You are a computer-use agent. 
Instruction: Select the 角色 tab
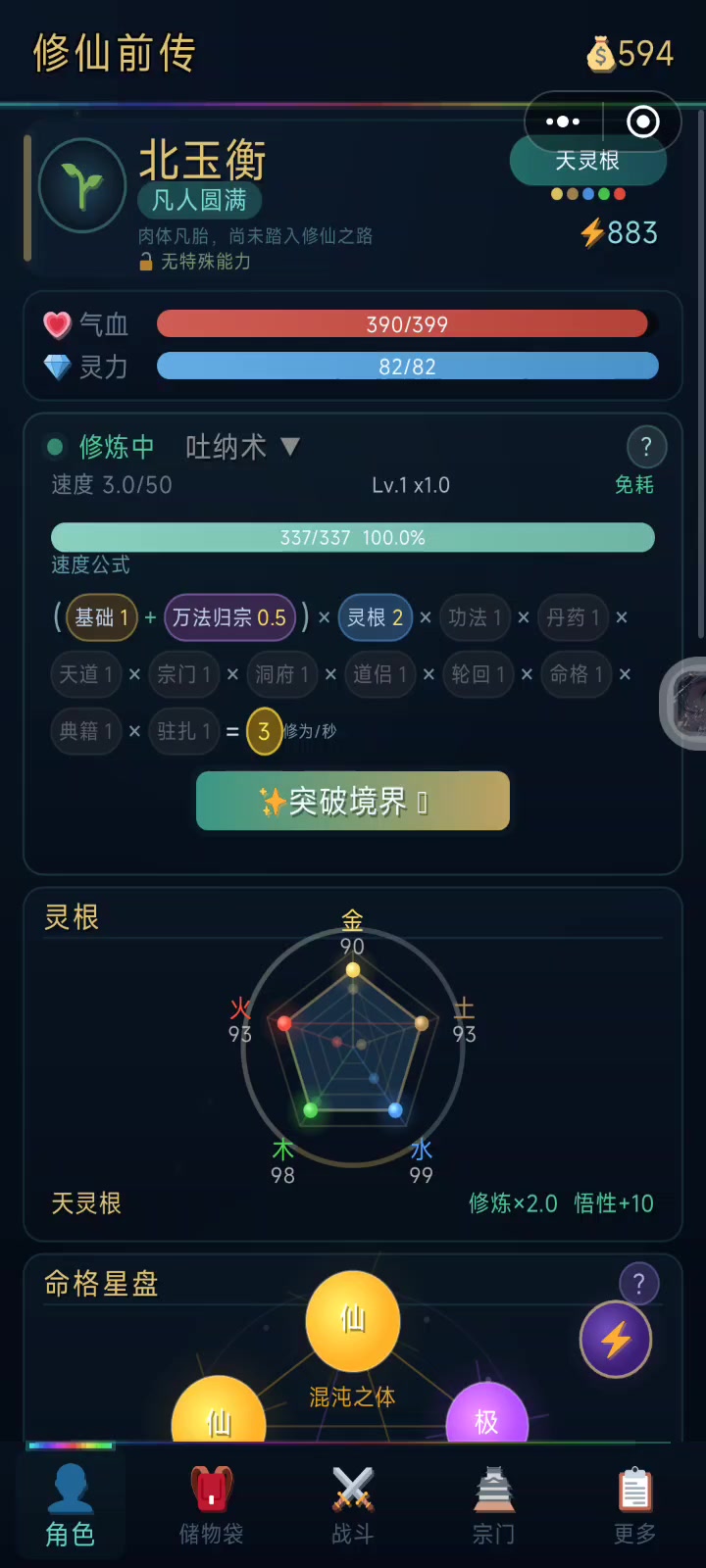[71, 1504]
